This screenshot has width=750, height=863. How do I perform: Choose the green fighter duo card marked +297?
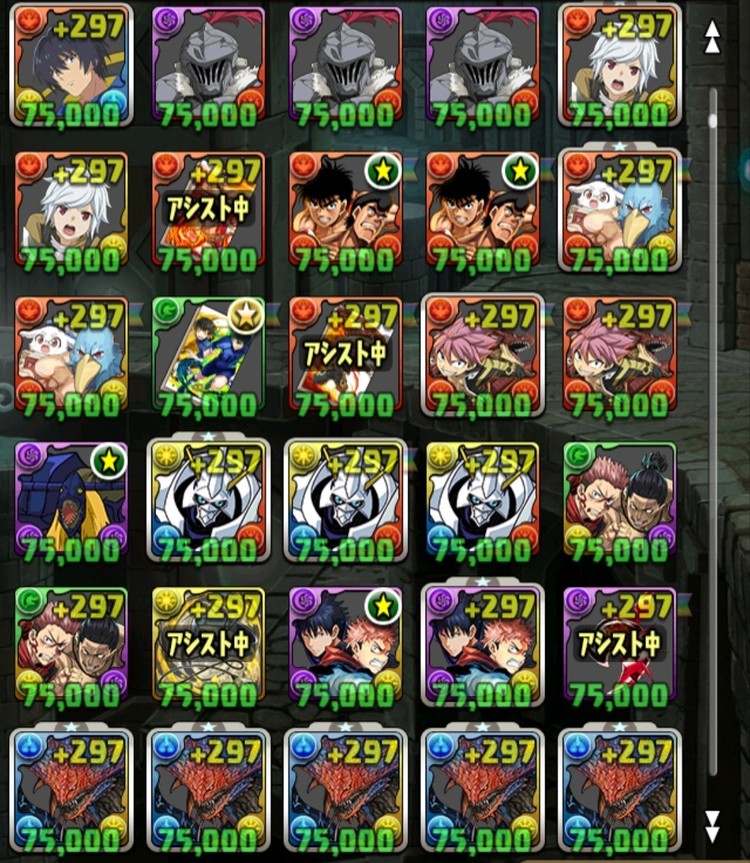[71, 643]
